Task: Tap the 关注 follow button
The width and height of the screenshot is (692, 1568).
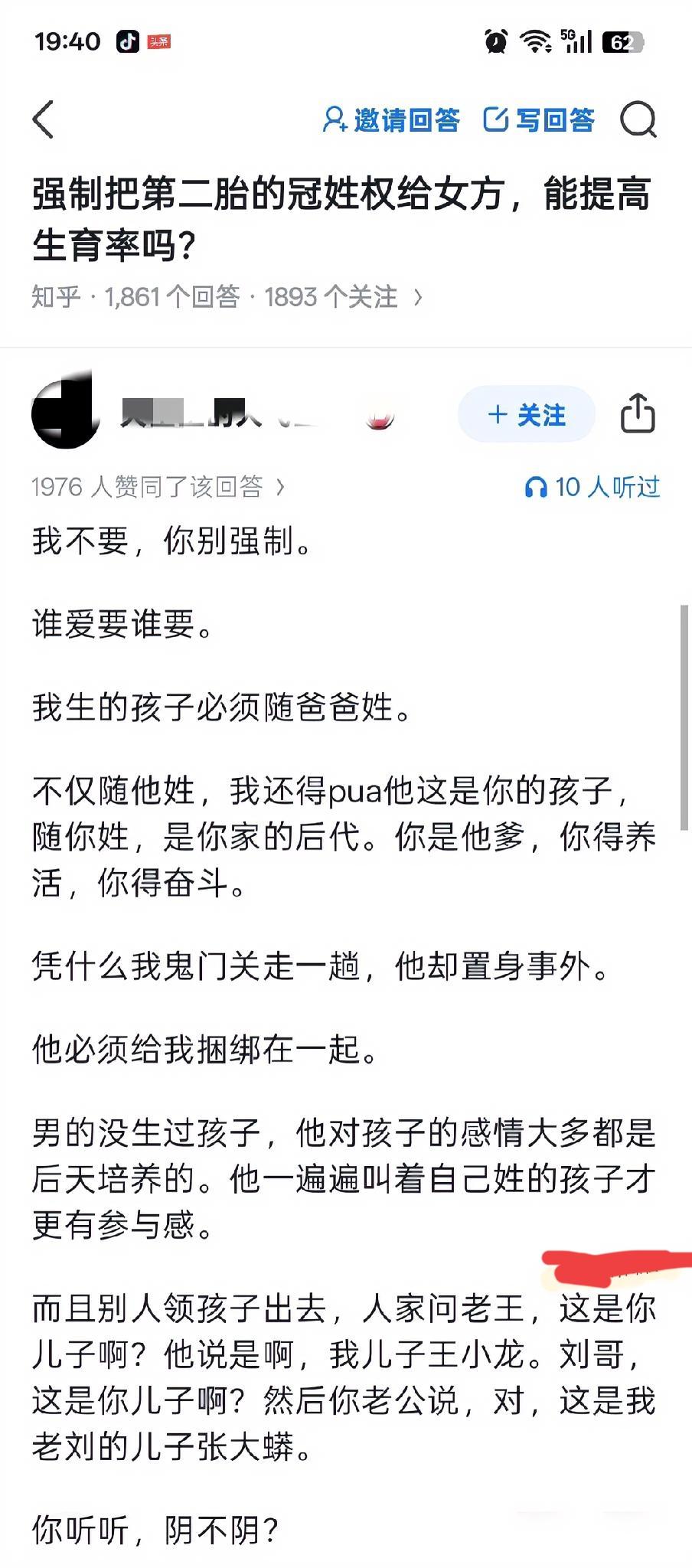Action: (526, 414)
